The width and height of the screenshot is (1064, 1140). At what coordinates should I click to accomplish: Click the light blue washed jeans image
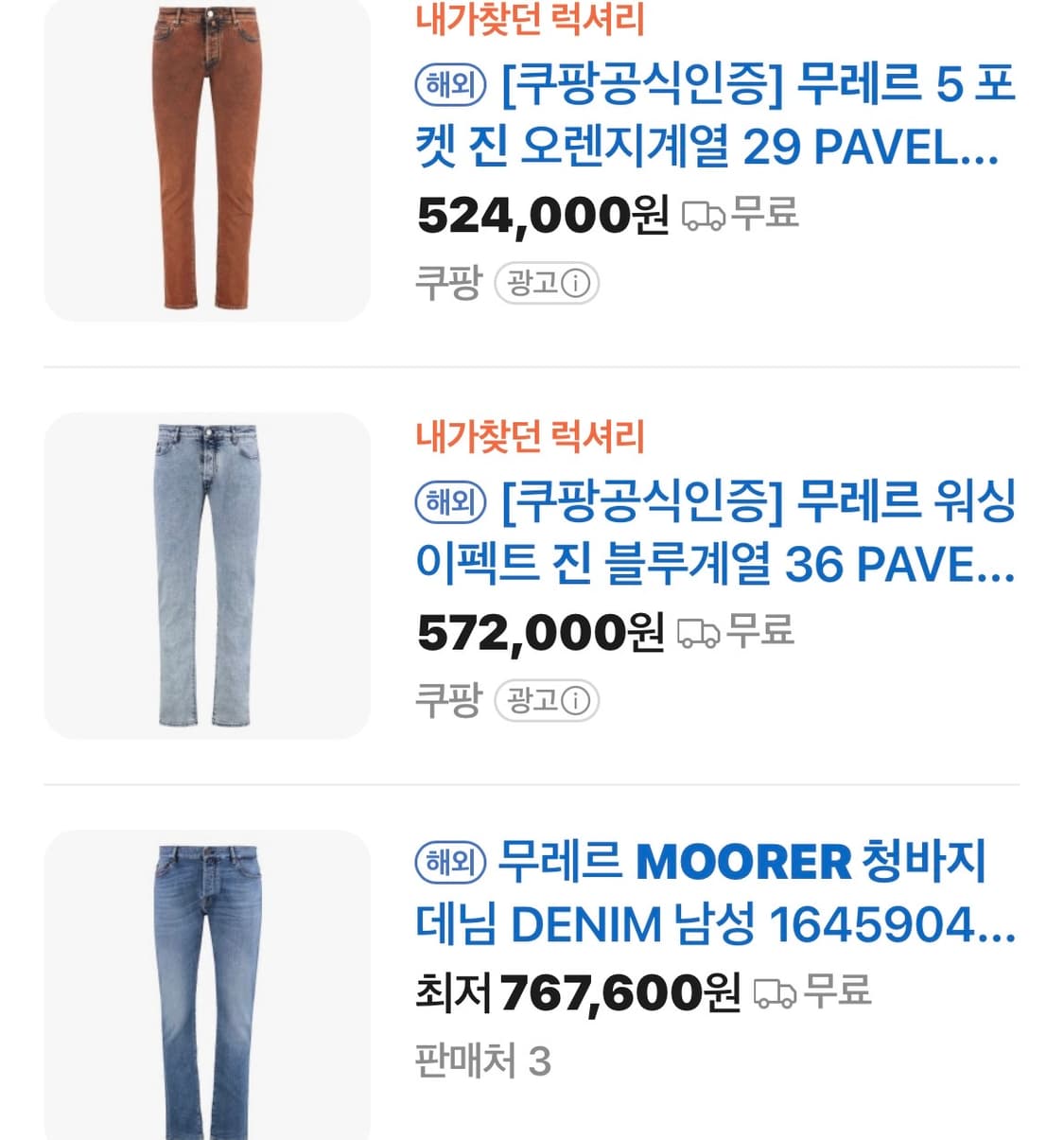click(206, 572)
